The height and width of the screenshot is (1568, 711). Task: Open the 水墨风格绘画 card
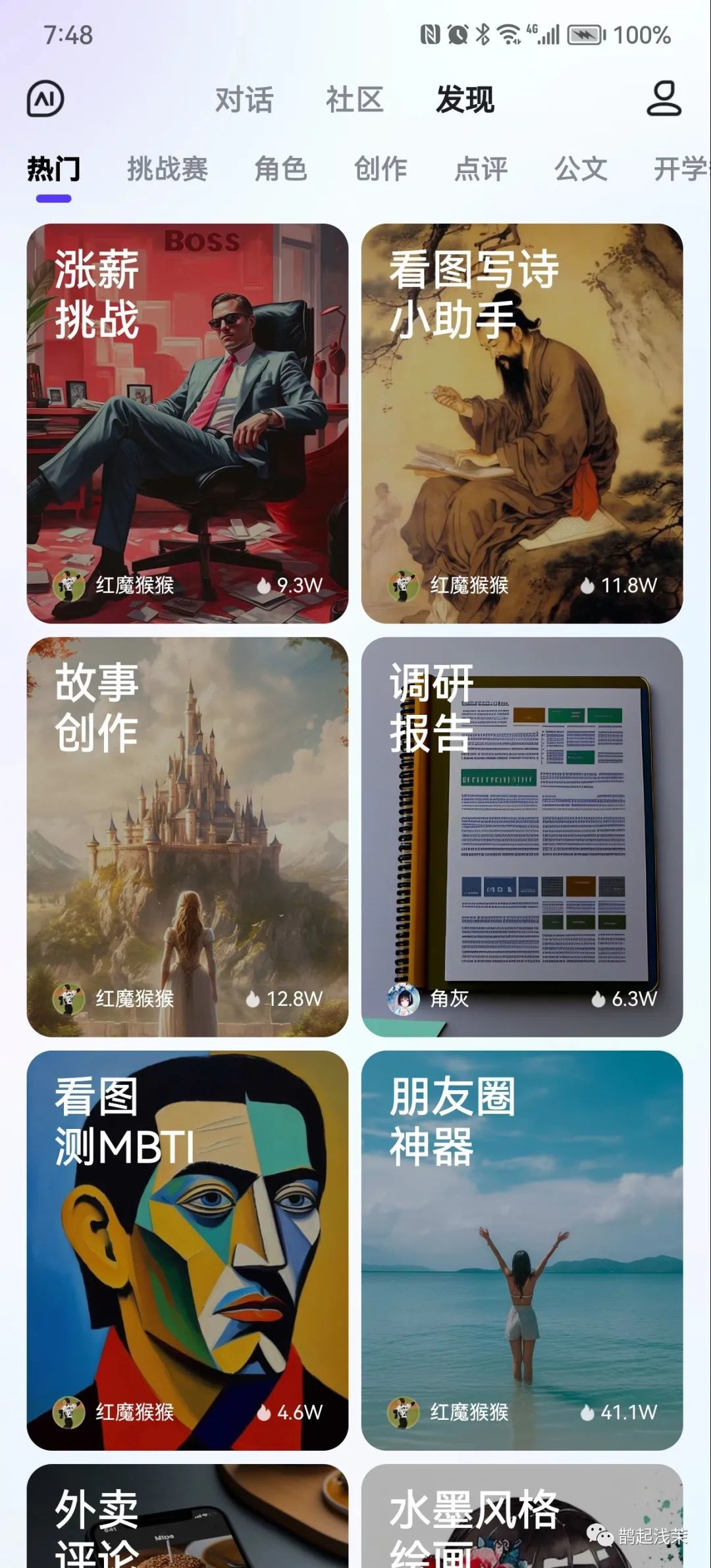(522, 1521)
